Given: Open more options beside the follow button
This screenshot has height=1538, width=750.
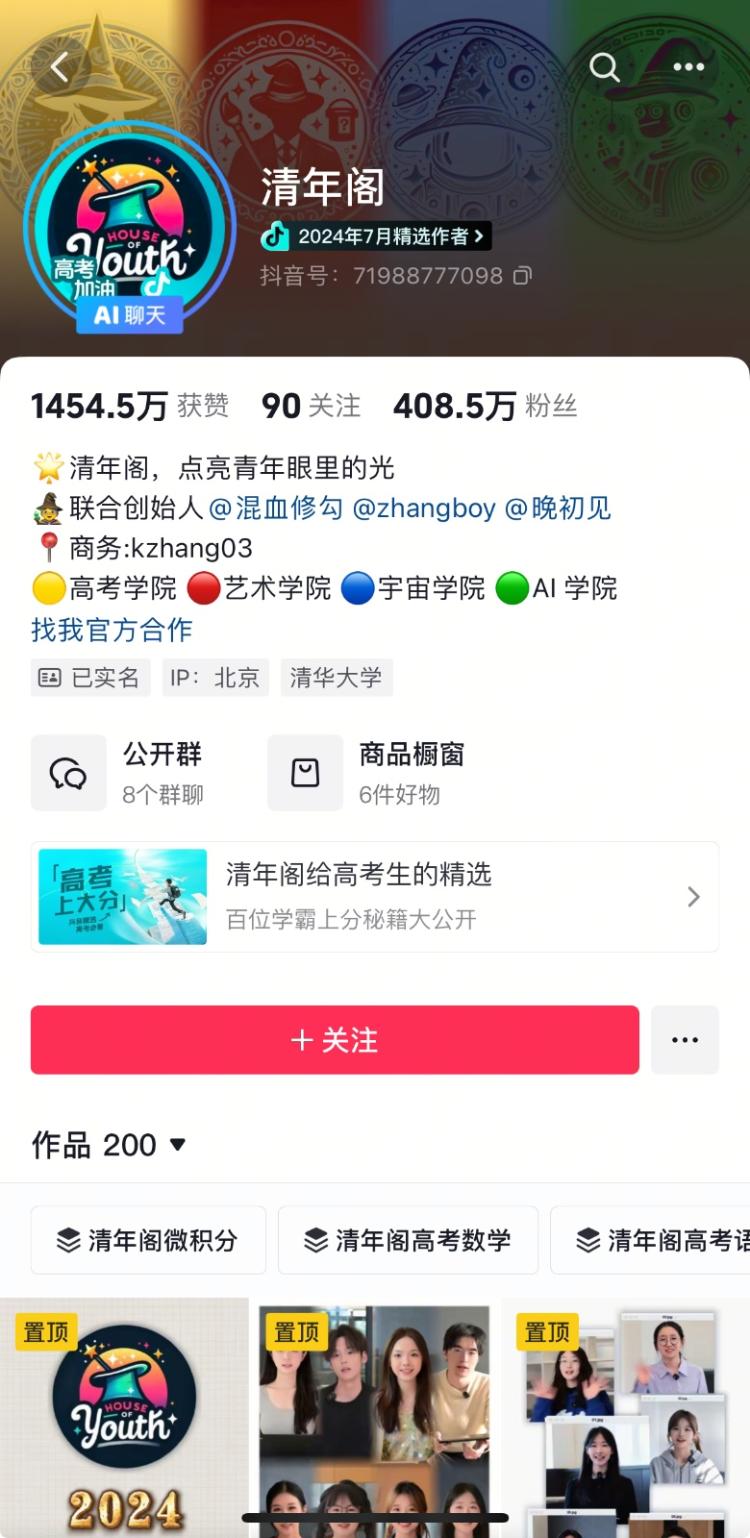Looking at the screenshot, I should tap(685, 1040).
